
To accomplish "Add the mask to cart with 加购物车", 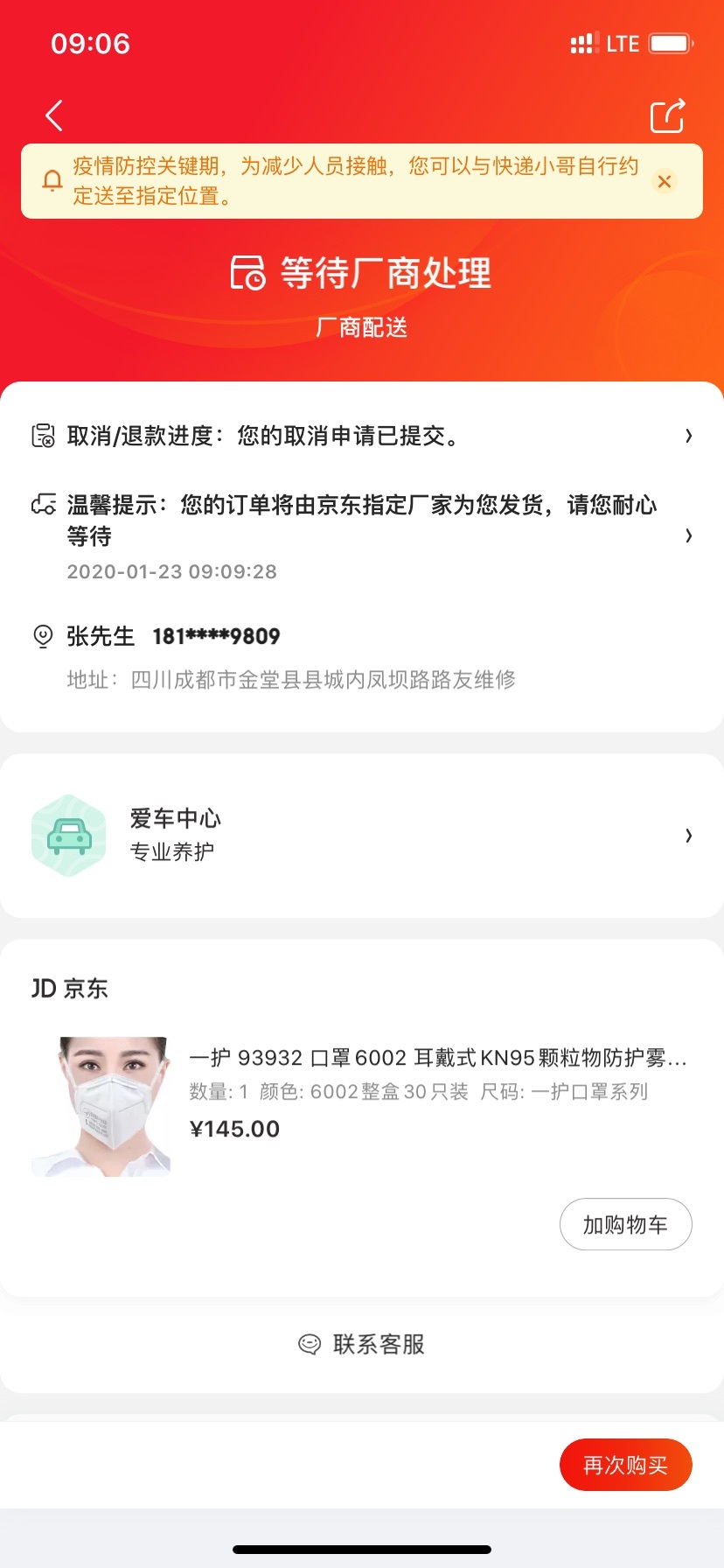I will (626, 1224).
